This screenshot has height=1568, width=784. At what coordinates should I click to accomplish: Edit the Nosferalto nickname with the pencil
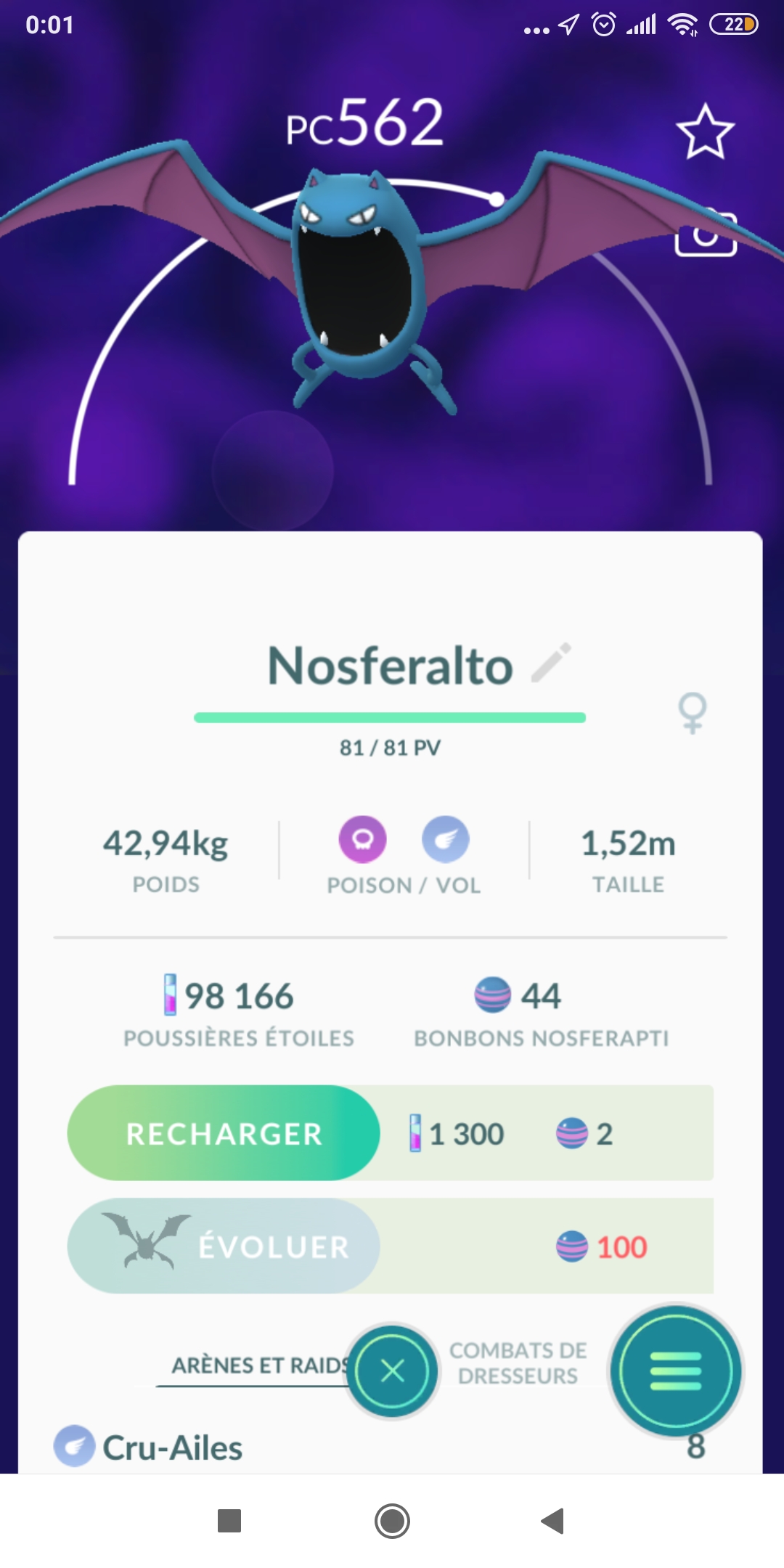(x=552, y=662)
